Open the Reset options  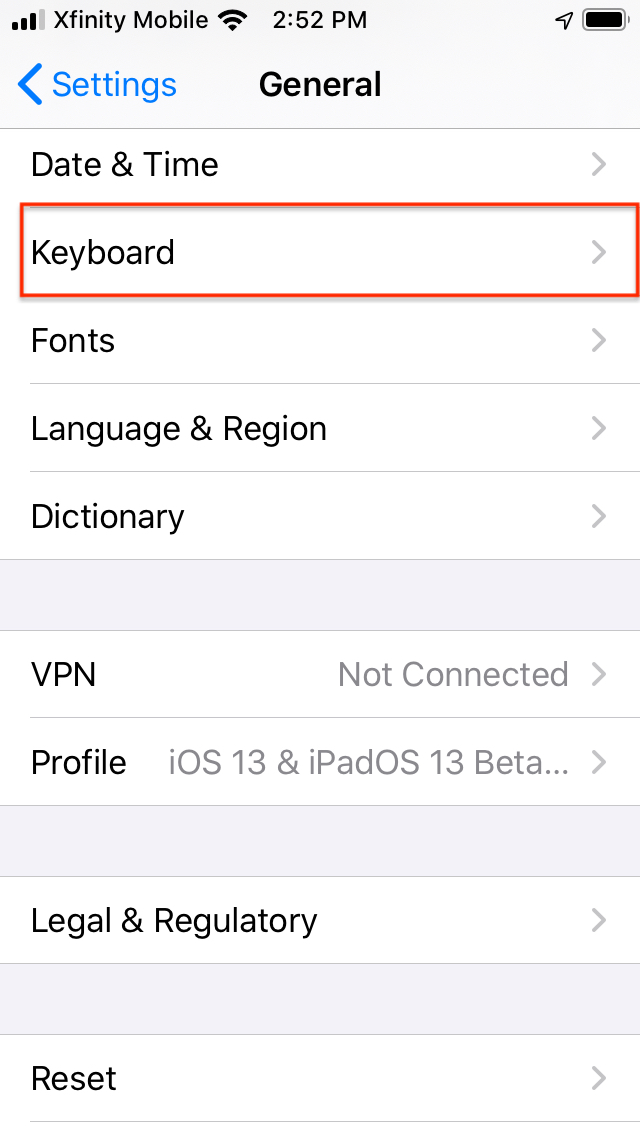(320, 1079)
